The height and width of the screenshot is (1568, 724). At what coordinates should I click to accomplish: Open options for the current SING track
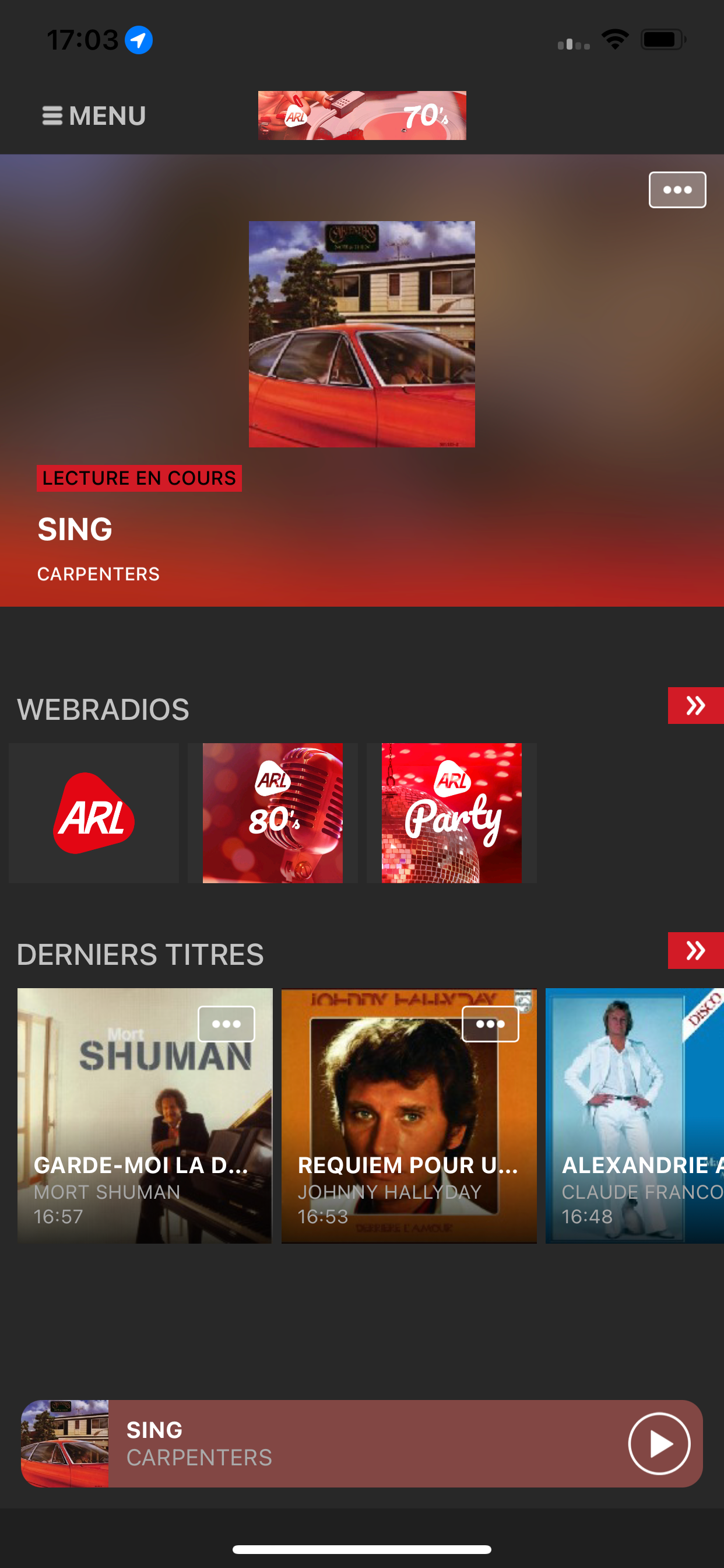coord(677,190)
